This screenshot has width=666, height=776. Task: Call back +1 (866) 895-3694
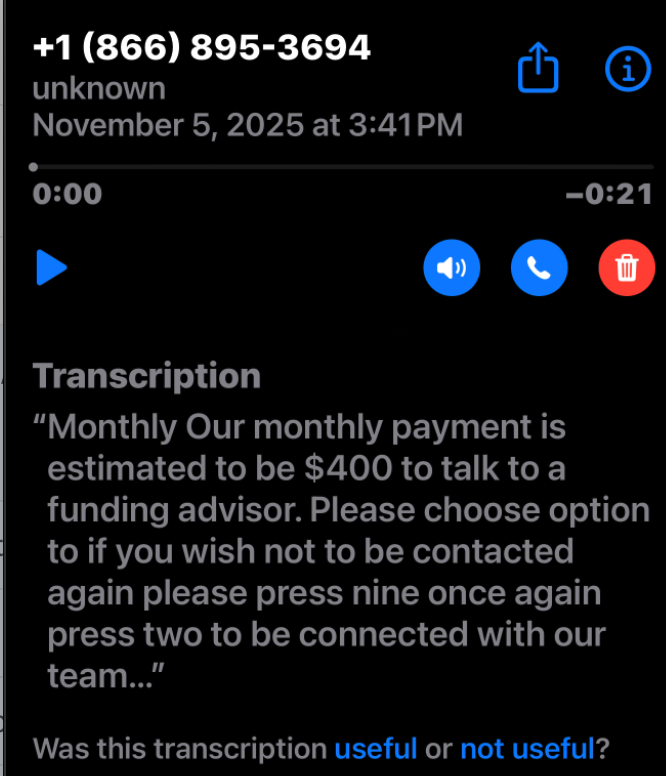[539, 268]
